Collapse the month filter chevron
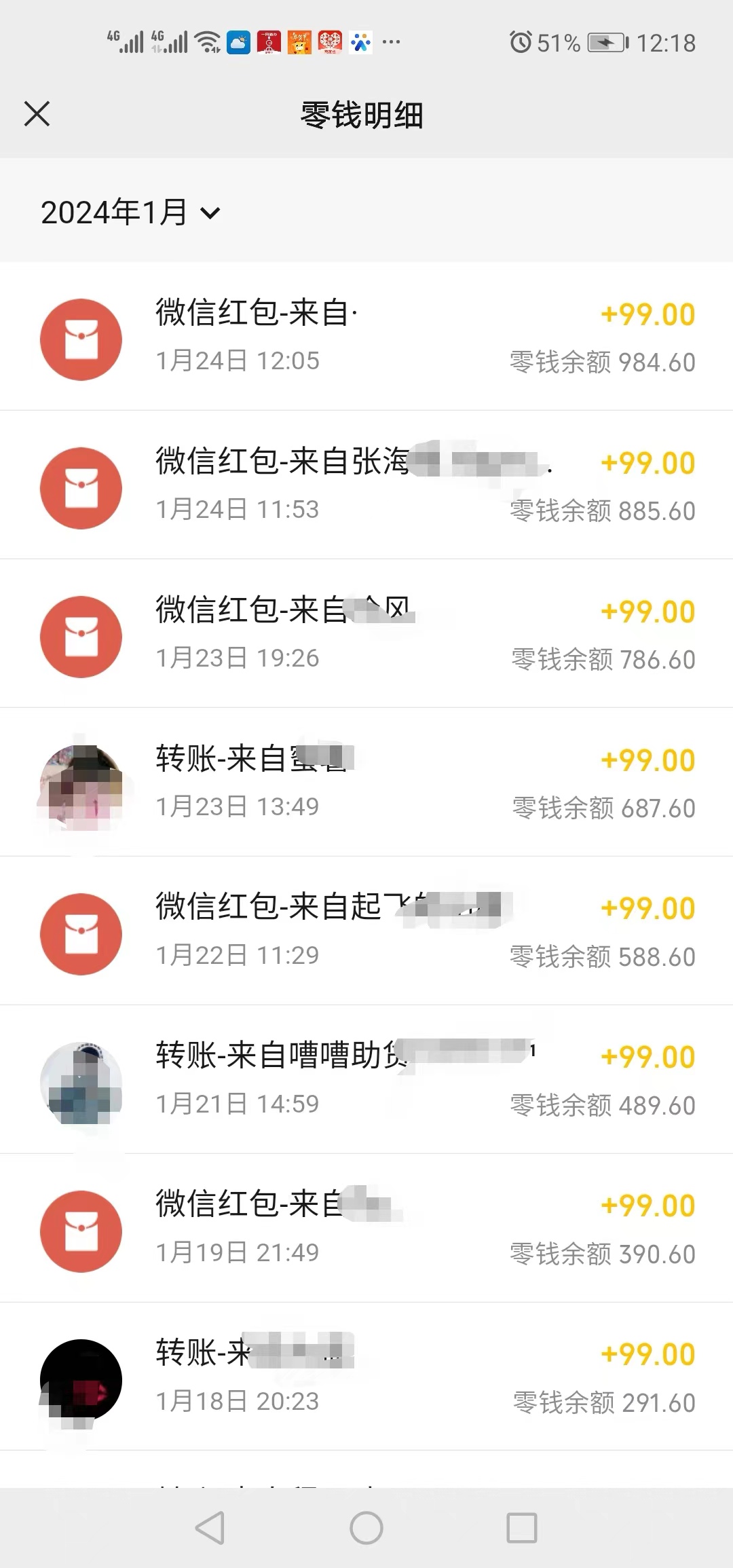 [210, 213]
